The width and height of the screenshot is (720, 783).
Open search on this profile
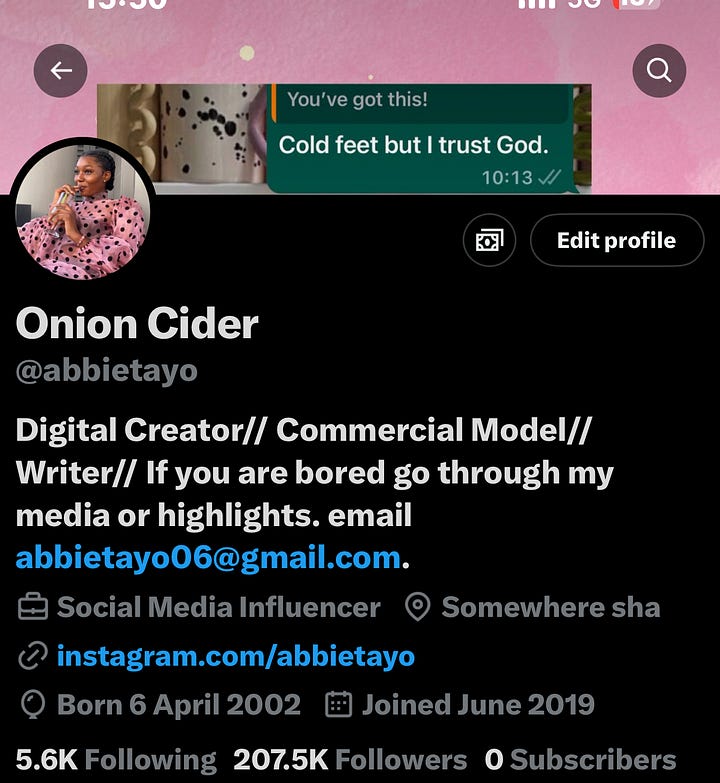click(659, 70)
